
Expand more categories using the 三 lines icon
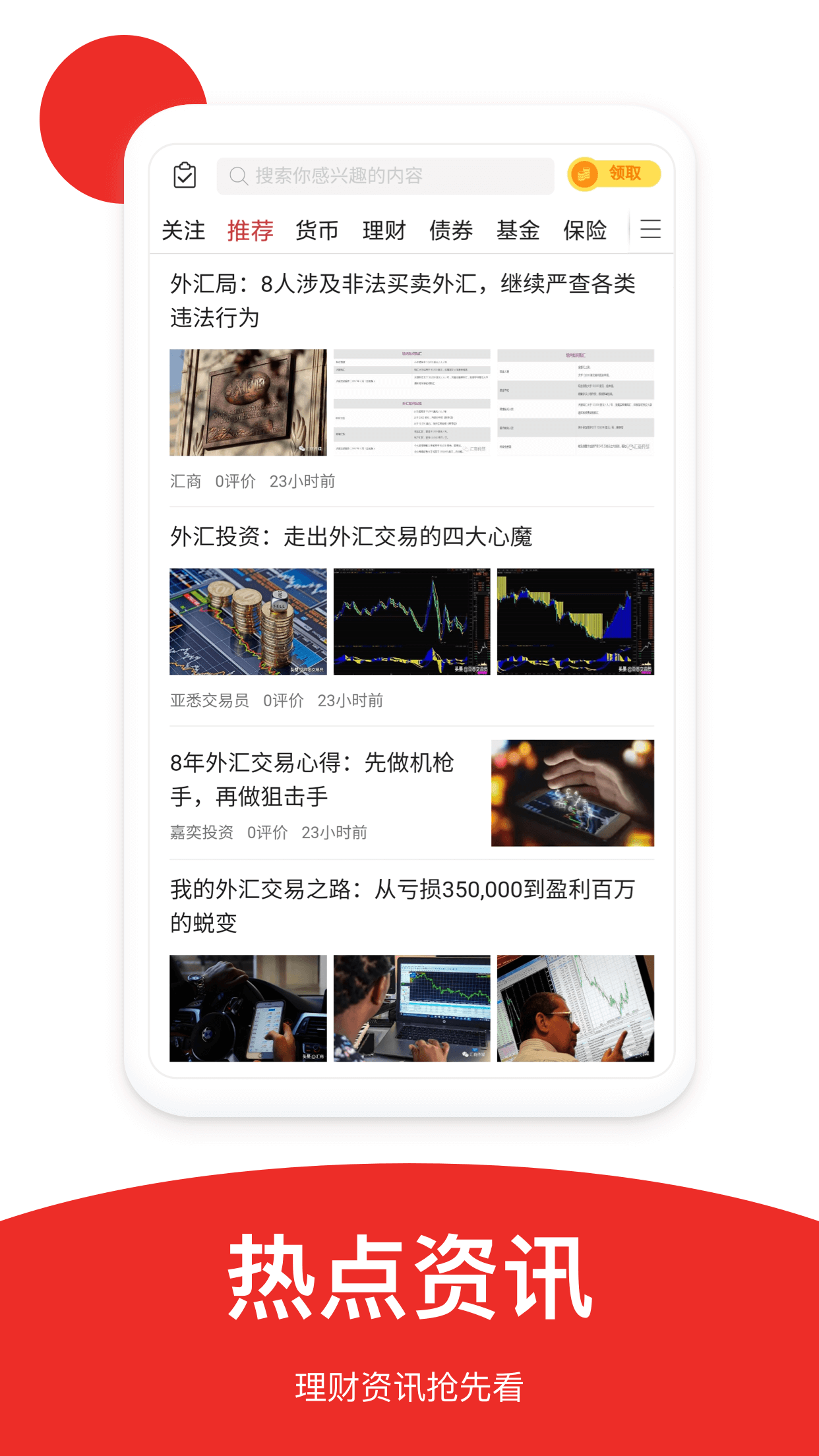tap(651, 229)
